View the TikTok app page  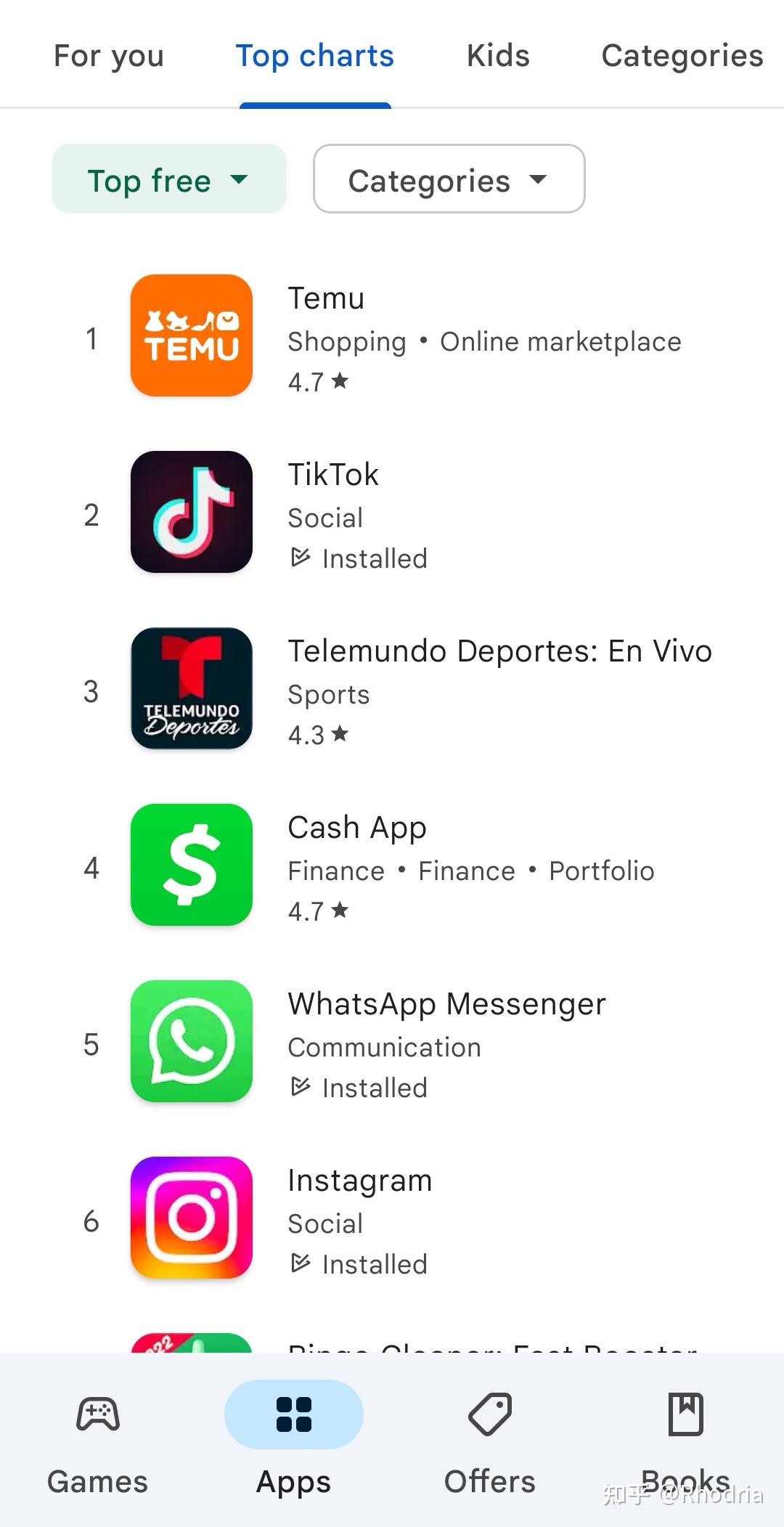(x=407, y=513)
